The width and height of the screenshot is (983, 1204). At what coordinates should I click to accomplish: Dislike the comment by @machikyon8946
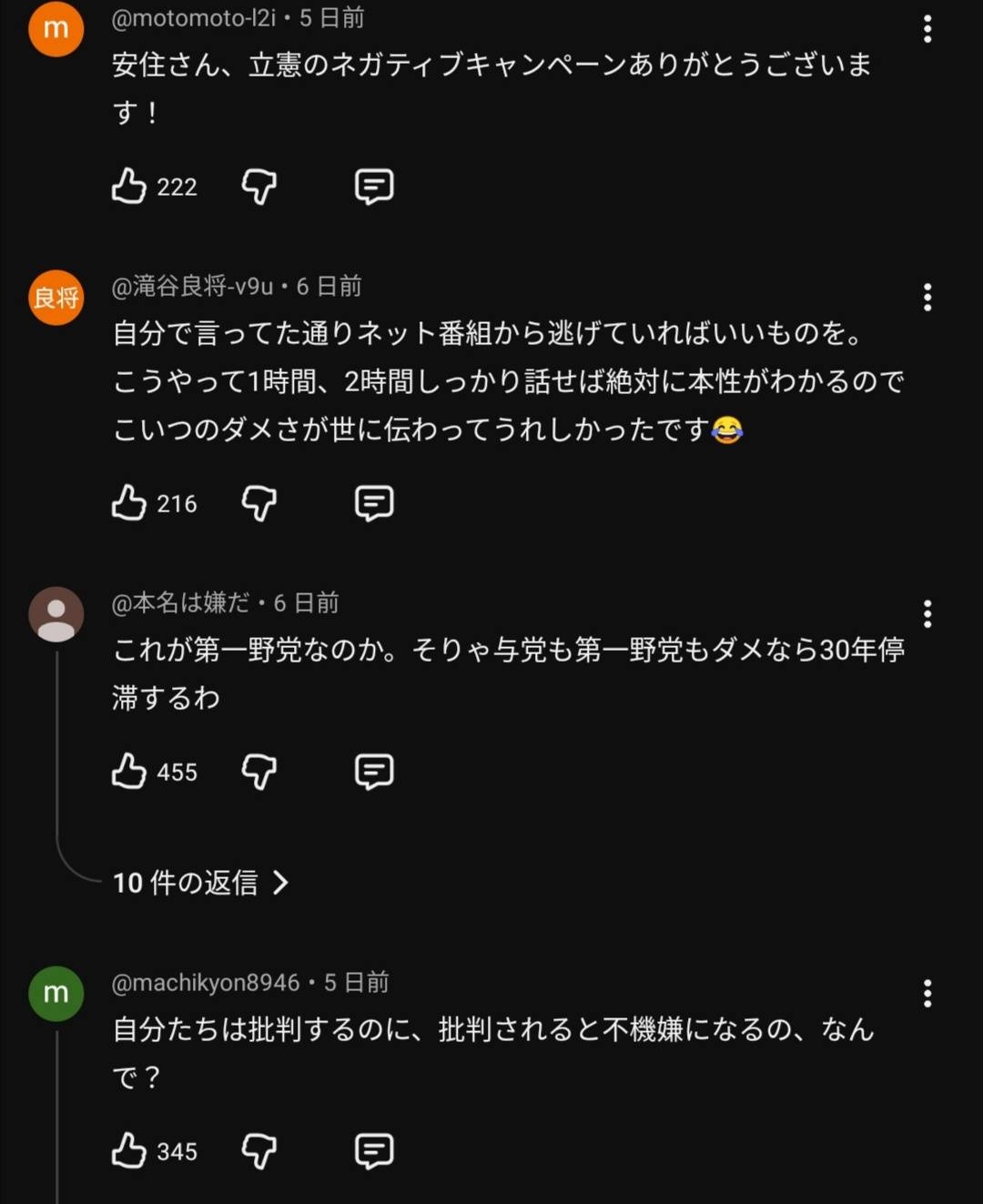point(259,1151)
